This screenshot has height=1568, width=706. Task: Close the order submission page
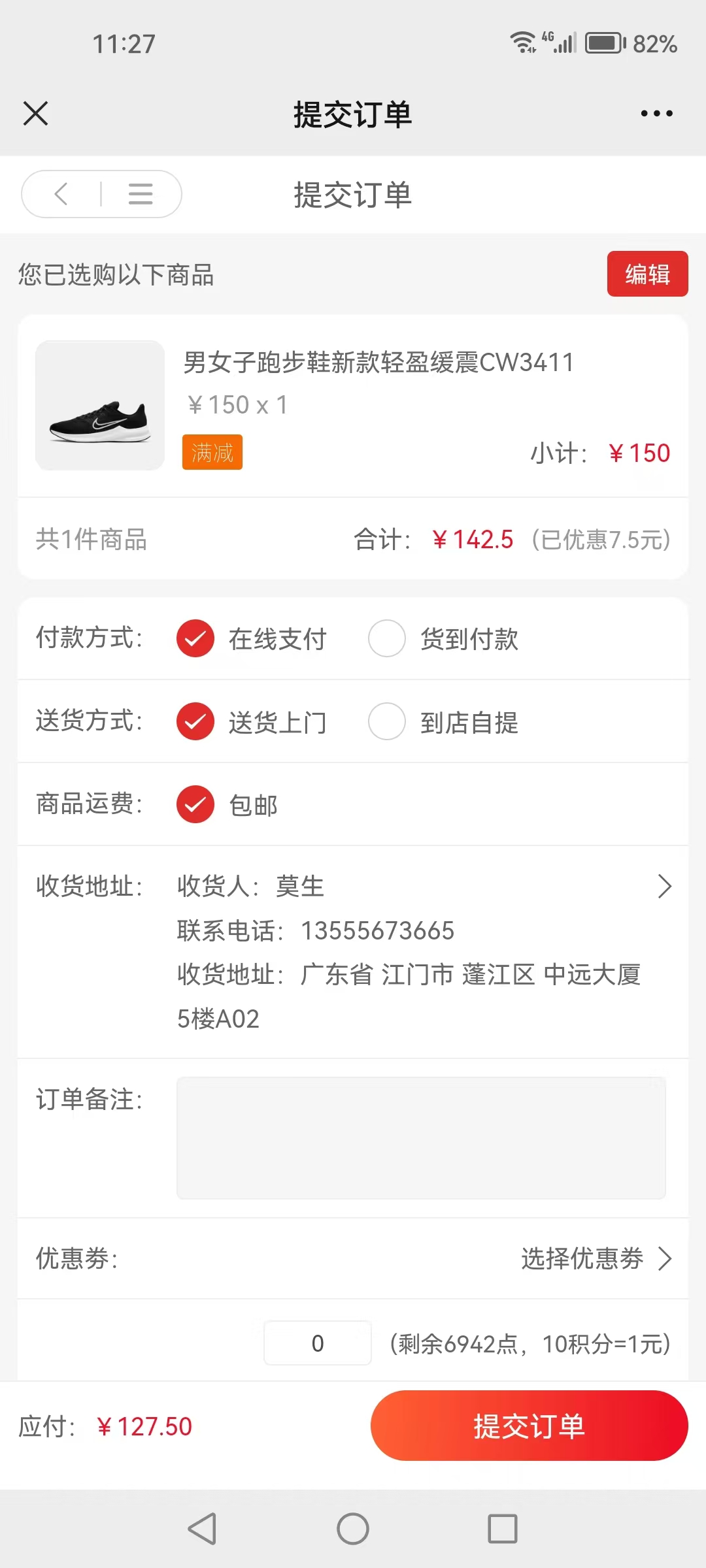(x=36, y=114)
